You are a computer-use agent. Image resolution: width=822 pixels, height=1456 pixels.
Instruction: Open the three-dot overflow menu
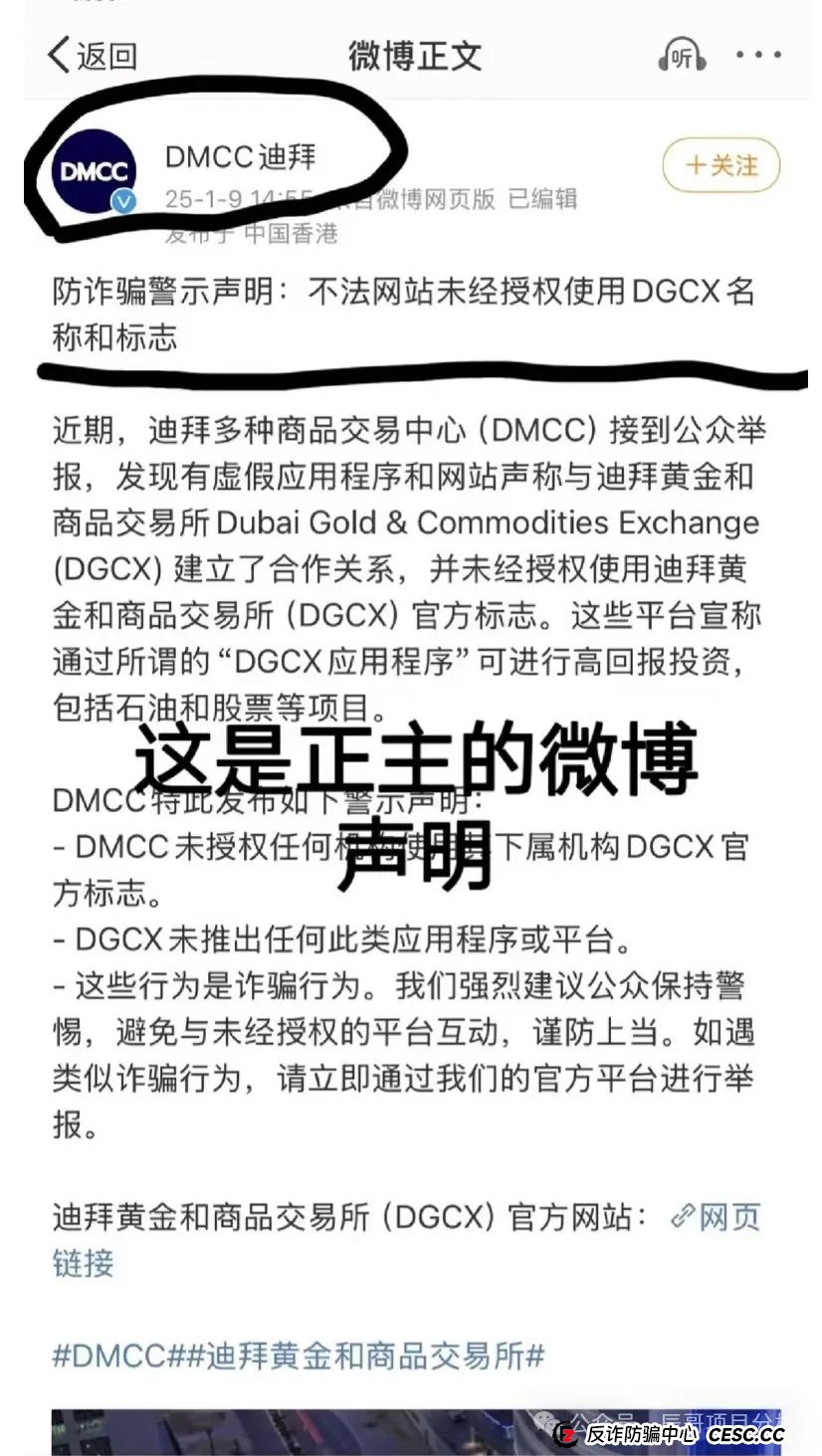[758, 56]
